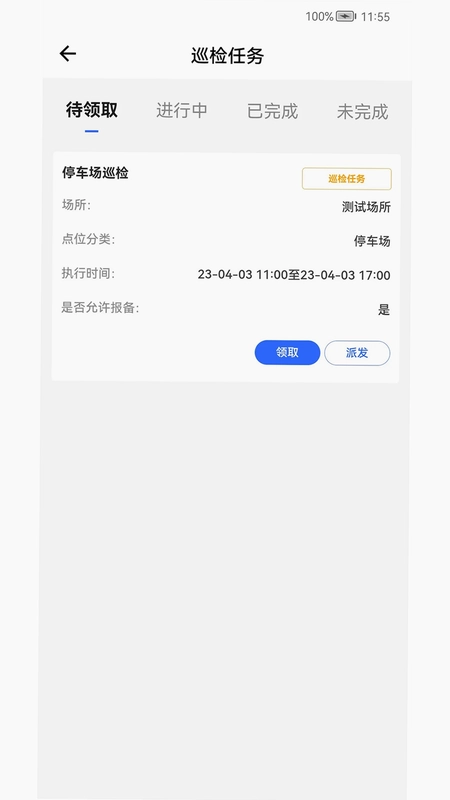Tap 领取 to claim the parking inspection
The image size is (450, 800).
(287, 353)
